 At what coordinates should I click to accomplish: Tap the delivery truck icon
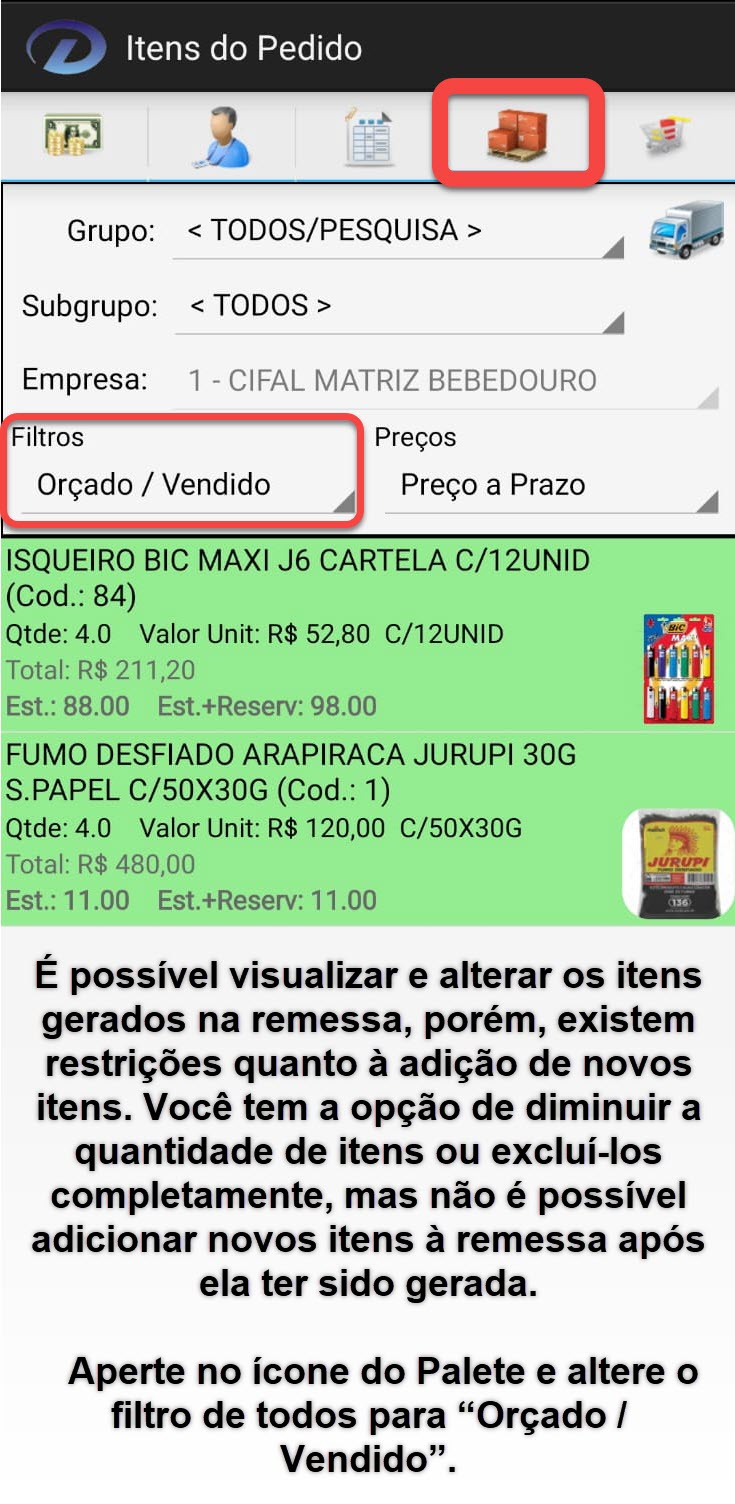click(685, 229)
